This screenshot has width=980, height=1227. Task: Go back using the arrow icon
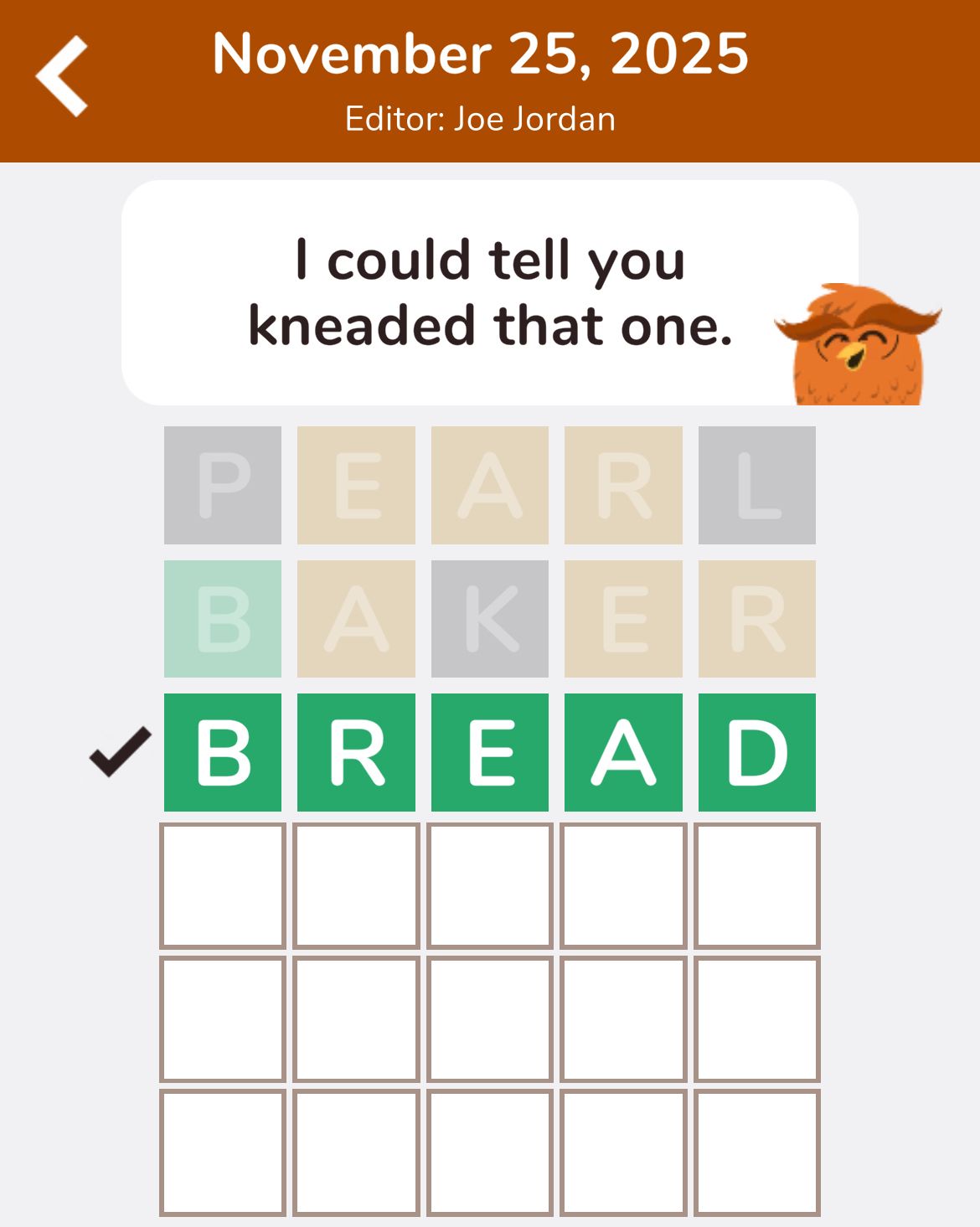62,75
